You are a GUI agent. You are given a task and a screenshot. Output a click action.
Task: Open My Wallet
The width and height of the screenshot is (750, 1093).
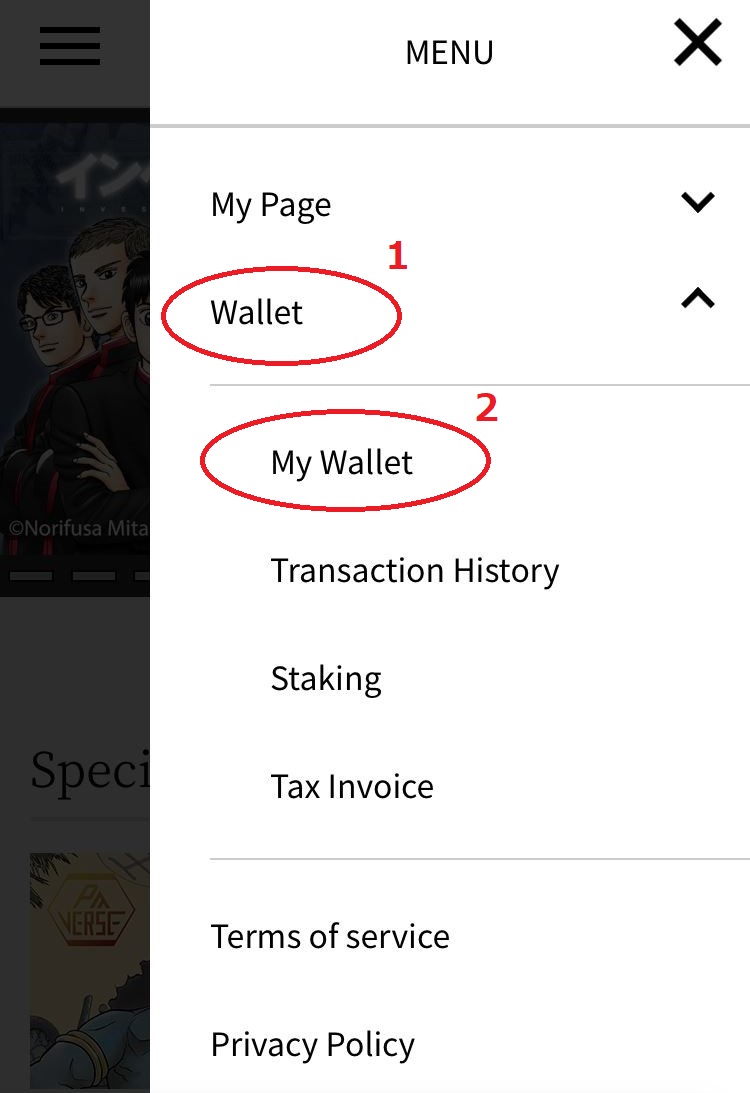[342, 463]
